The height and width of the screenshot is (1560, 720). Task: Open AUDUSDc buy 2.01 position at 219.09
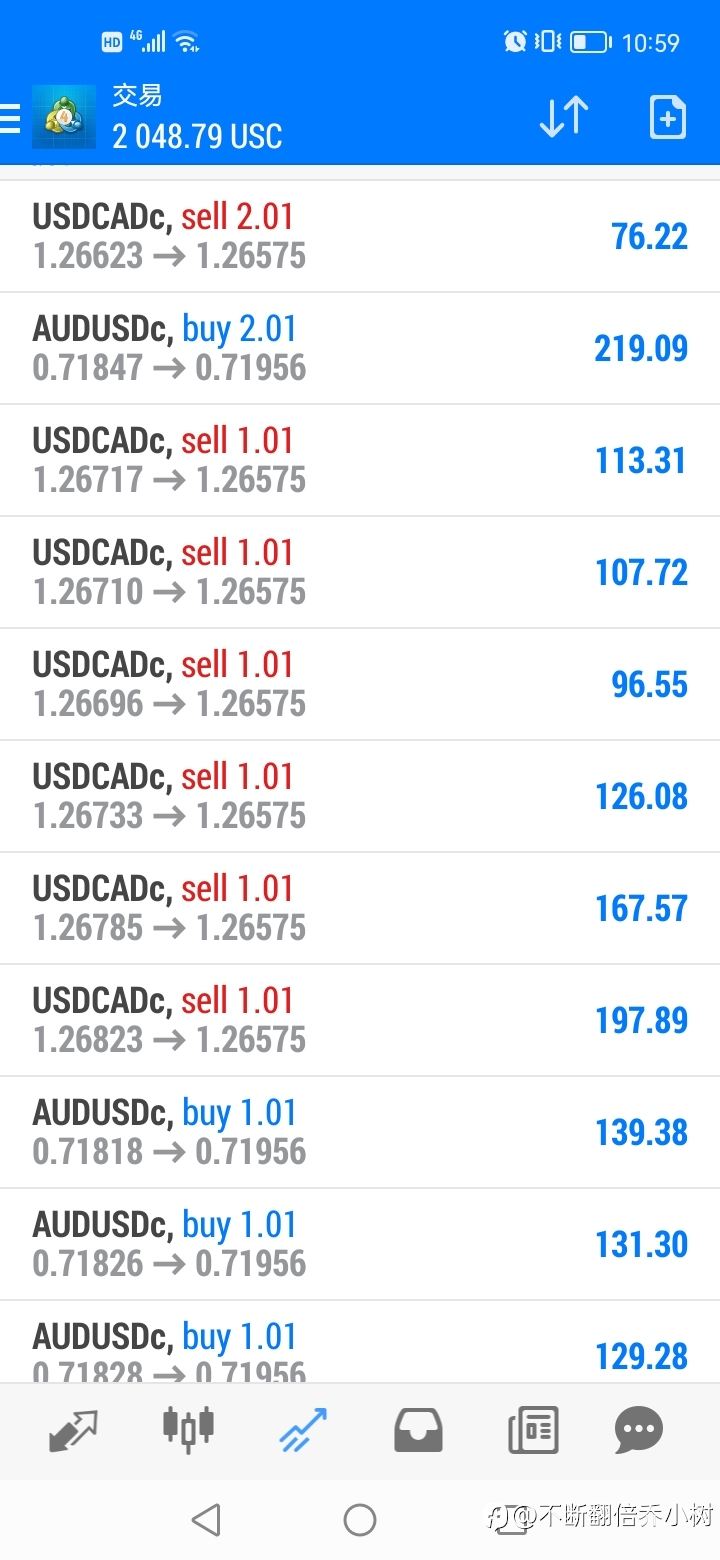click(360, 349)
